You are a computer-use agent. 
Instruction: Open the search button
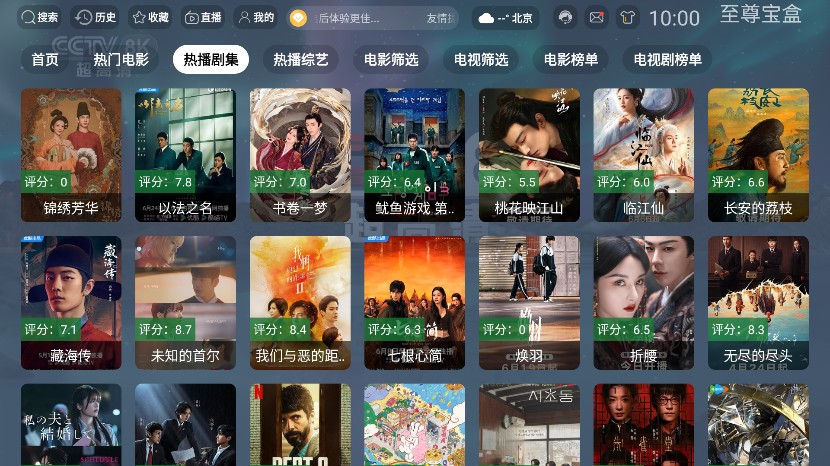point(40,18)
